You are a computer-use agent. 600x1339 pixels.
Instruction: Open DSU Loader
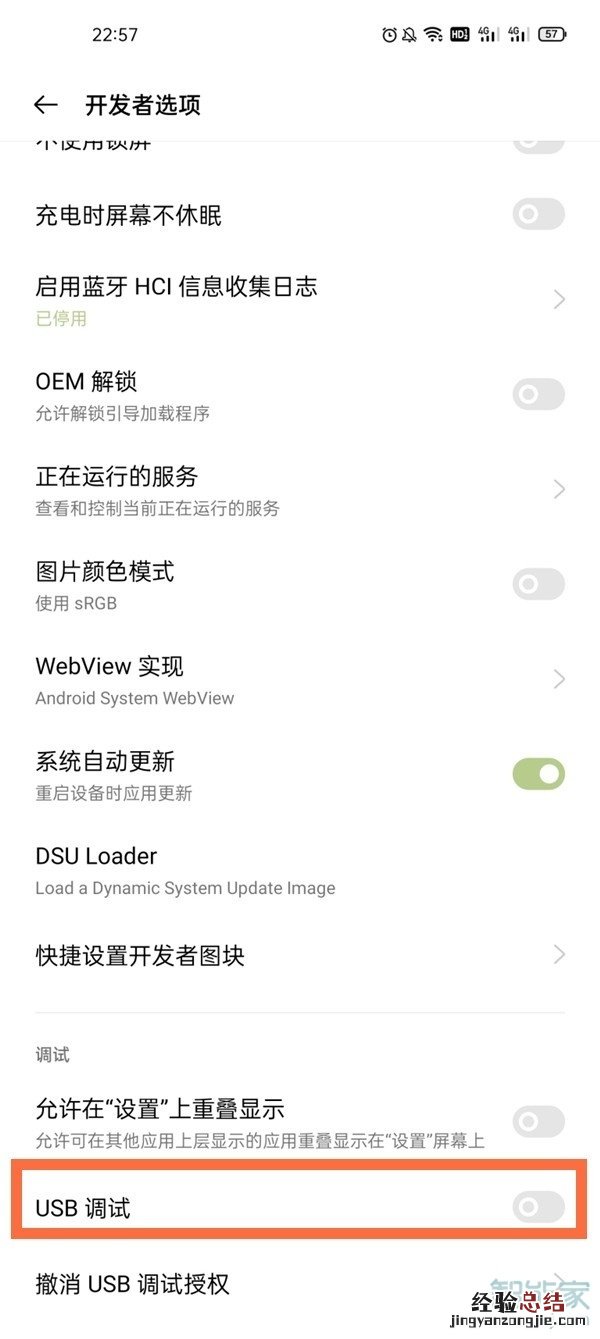point(300,870)
